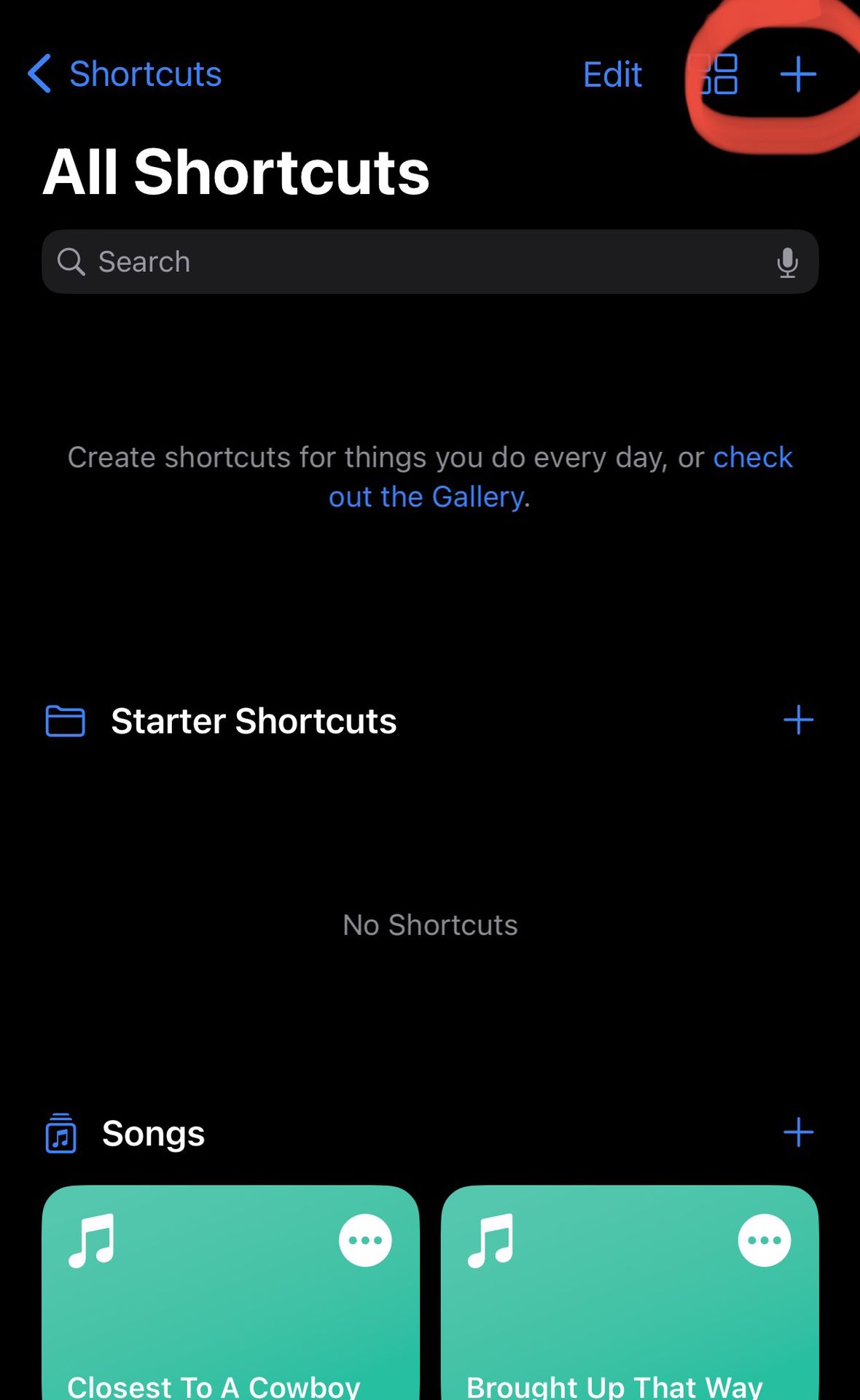Start voice search with the microphone
Image resolution: width=860 pixels, height=1400 pixels.
[787, 262]
